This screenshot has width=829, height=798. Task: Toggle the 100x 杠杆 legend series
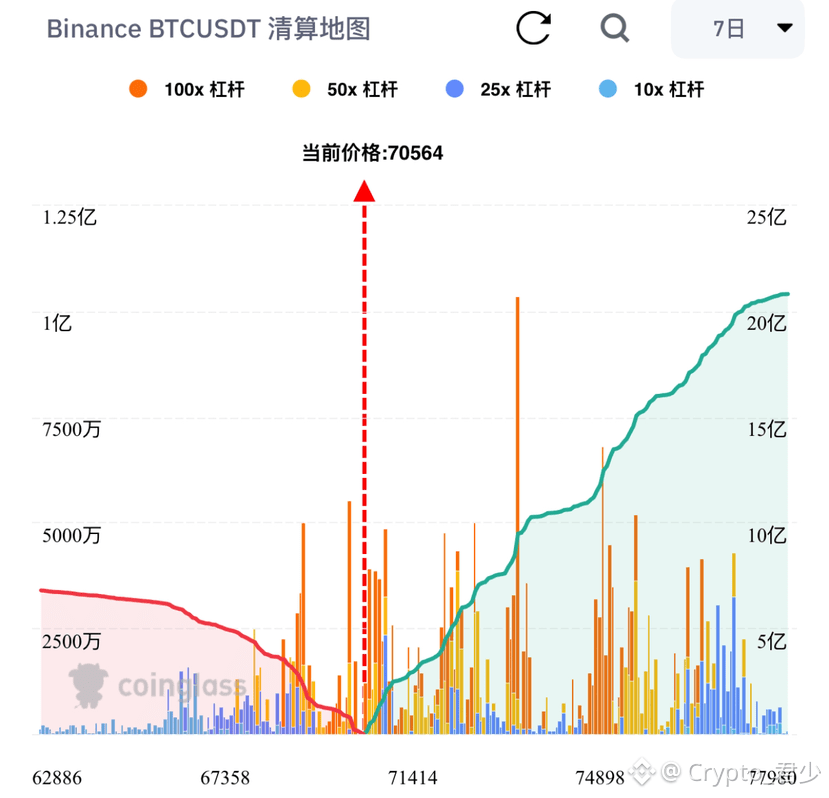click(x=188, y=89)
